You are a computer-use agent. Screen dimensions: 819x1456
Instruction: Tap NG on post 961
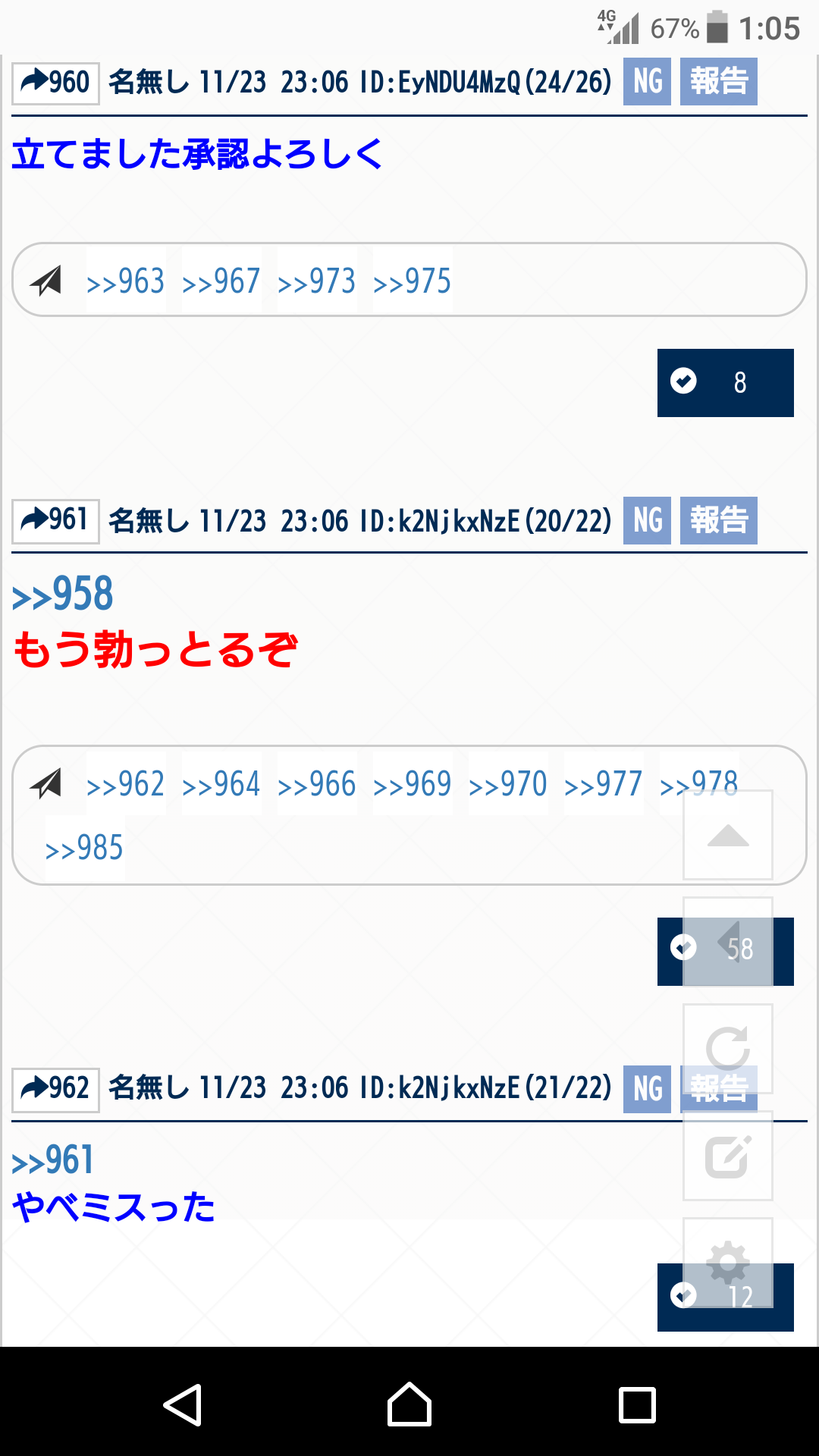(647, 521)
